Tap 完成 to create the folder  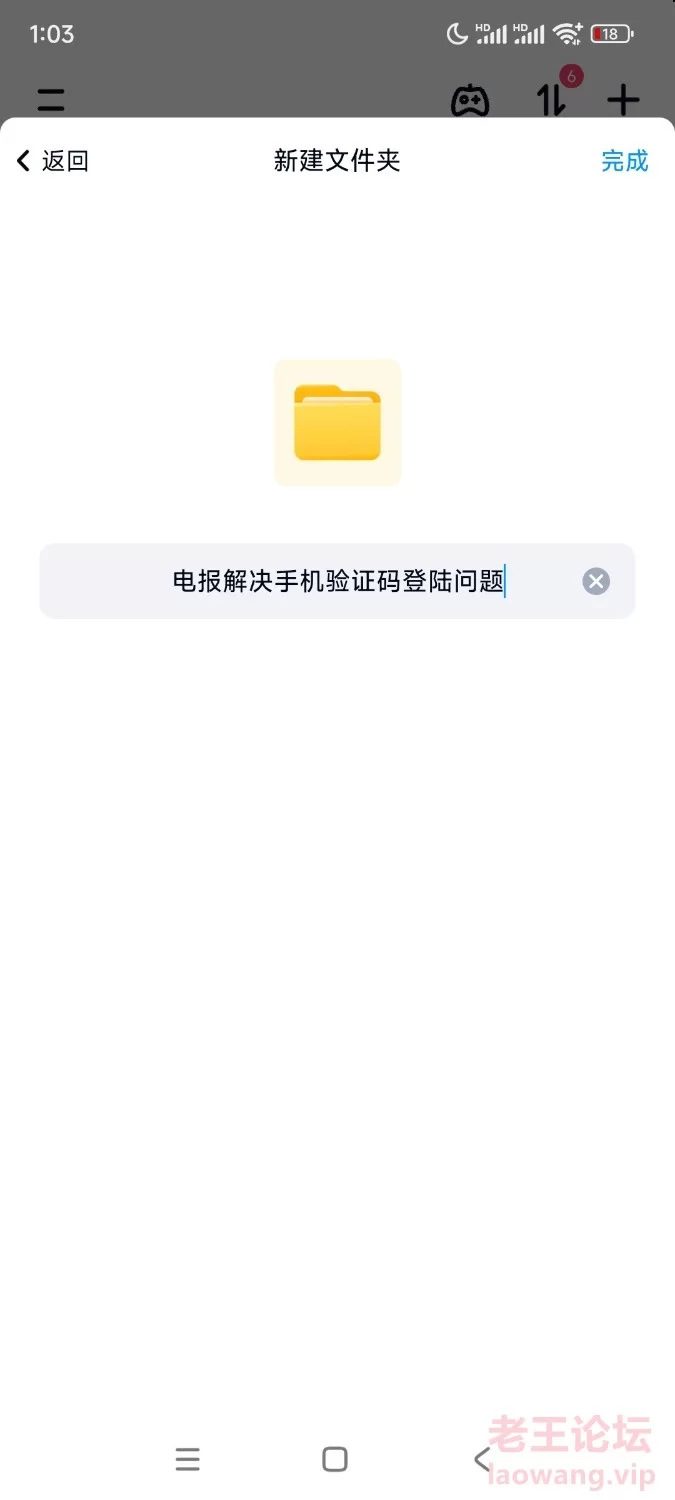tap(624, 161)
